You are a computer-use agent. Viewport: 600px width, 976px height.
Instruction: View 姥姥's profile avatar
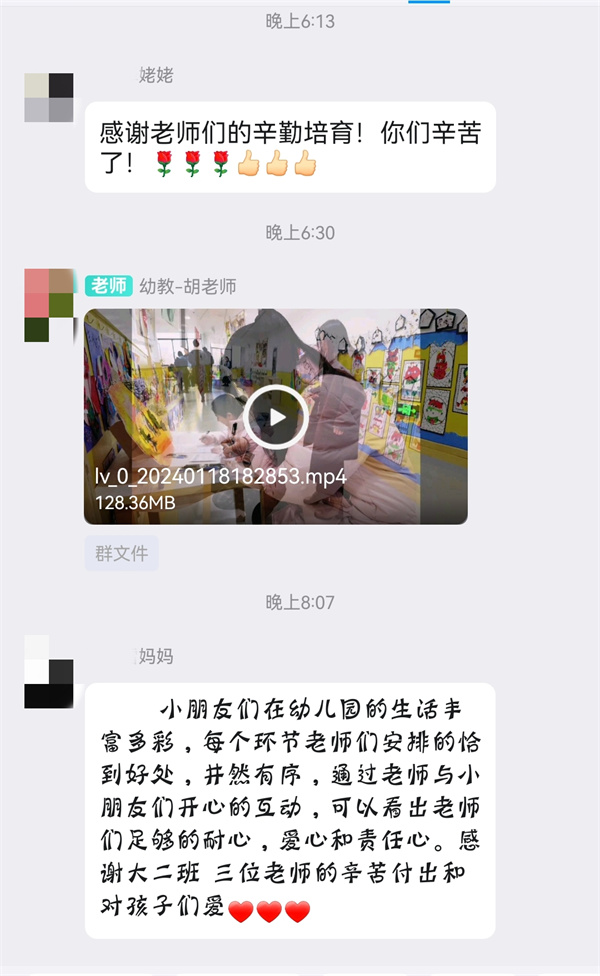click(49, 97)
